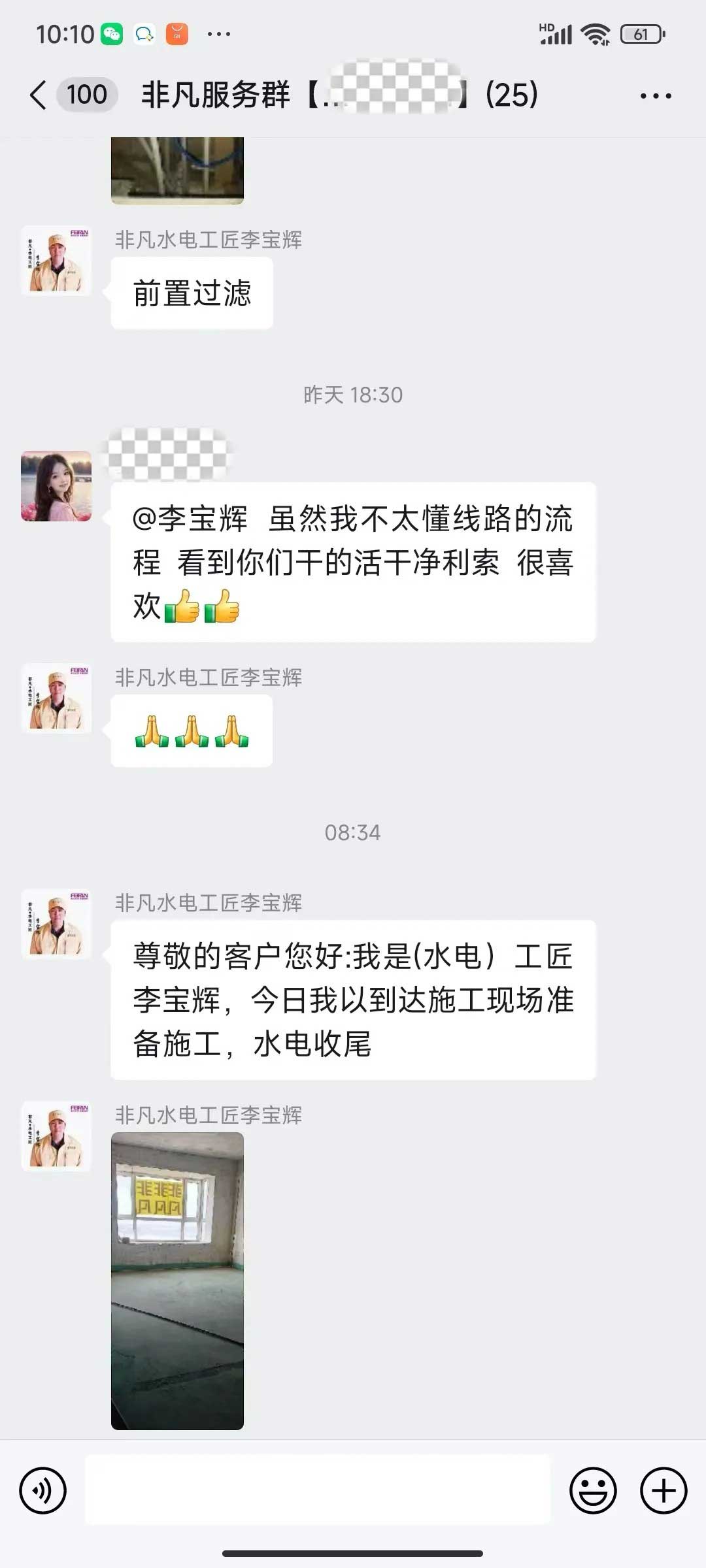Focus the message text field
The height and width of the screenshot is (1568, 706).
pos(318,1490)
